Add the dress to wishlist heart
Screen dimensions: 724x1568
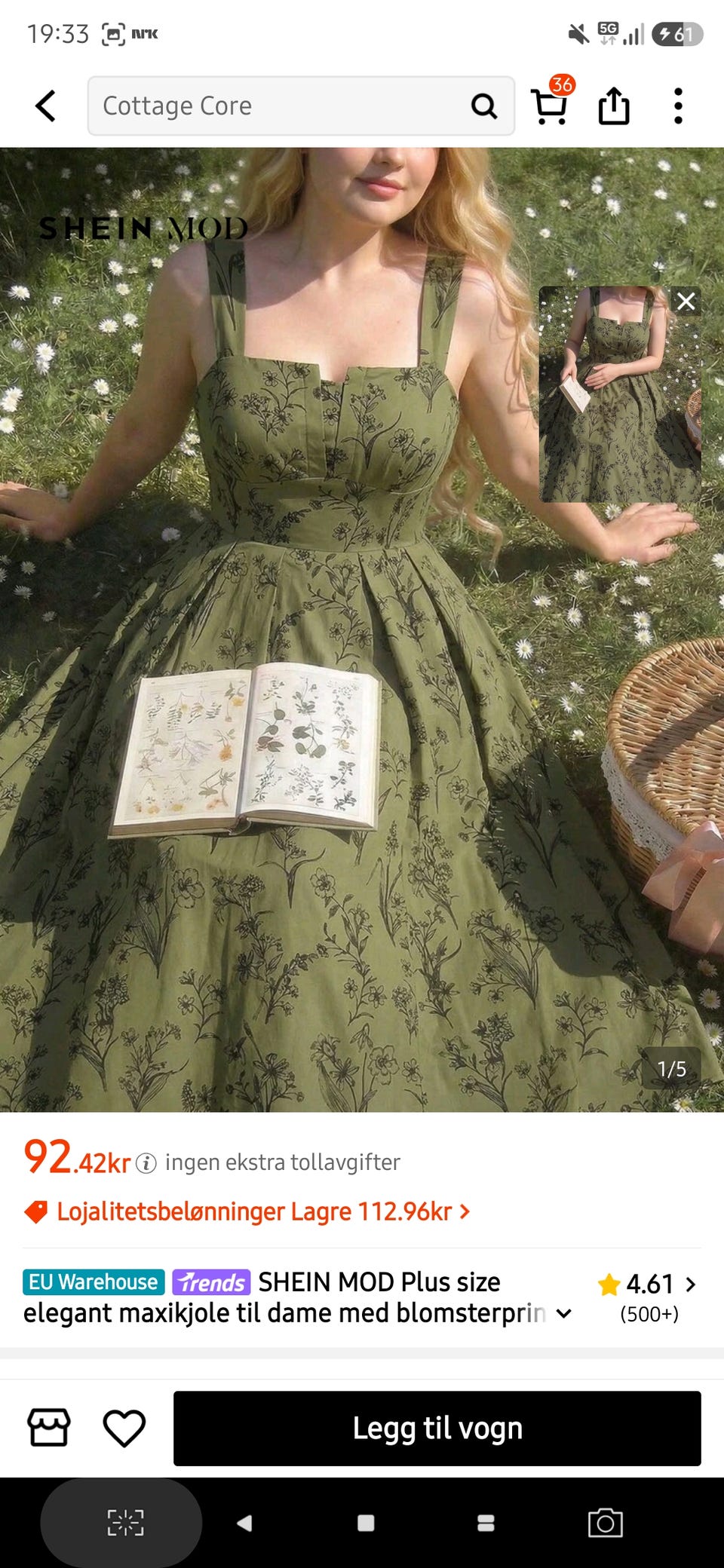124,1428
